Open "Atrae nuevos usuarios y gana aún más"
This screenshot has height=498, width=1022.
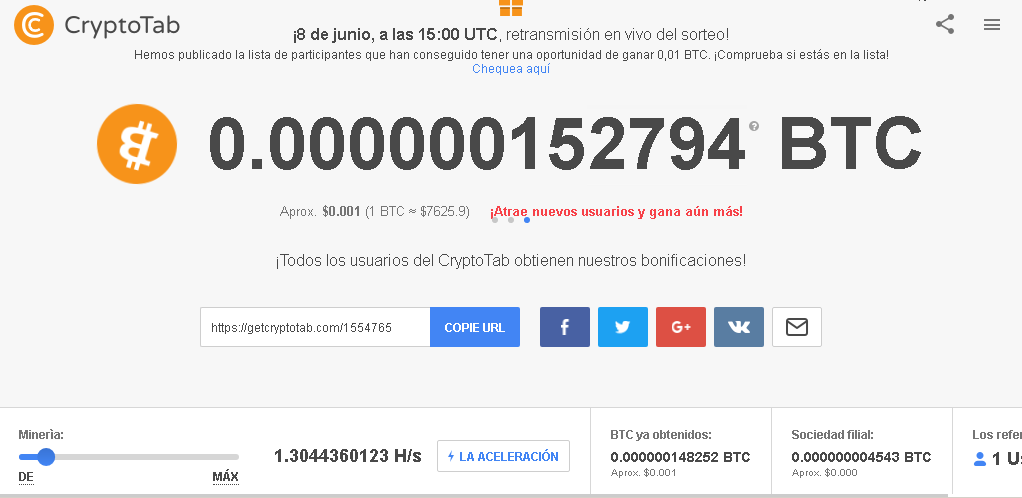tap(616, 212)
